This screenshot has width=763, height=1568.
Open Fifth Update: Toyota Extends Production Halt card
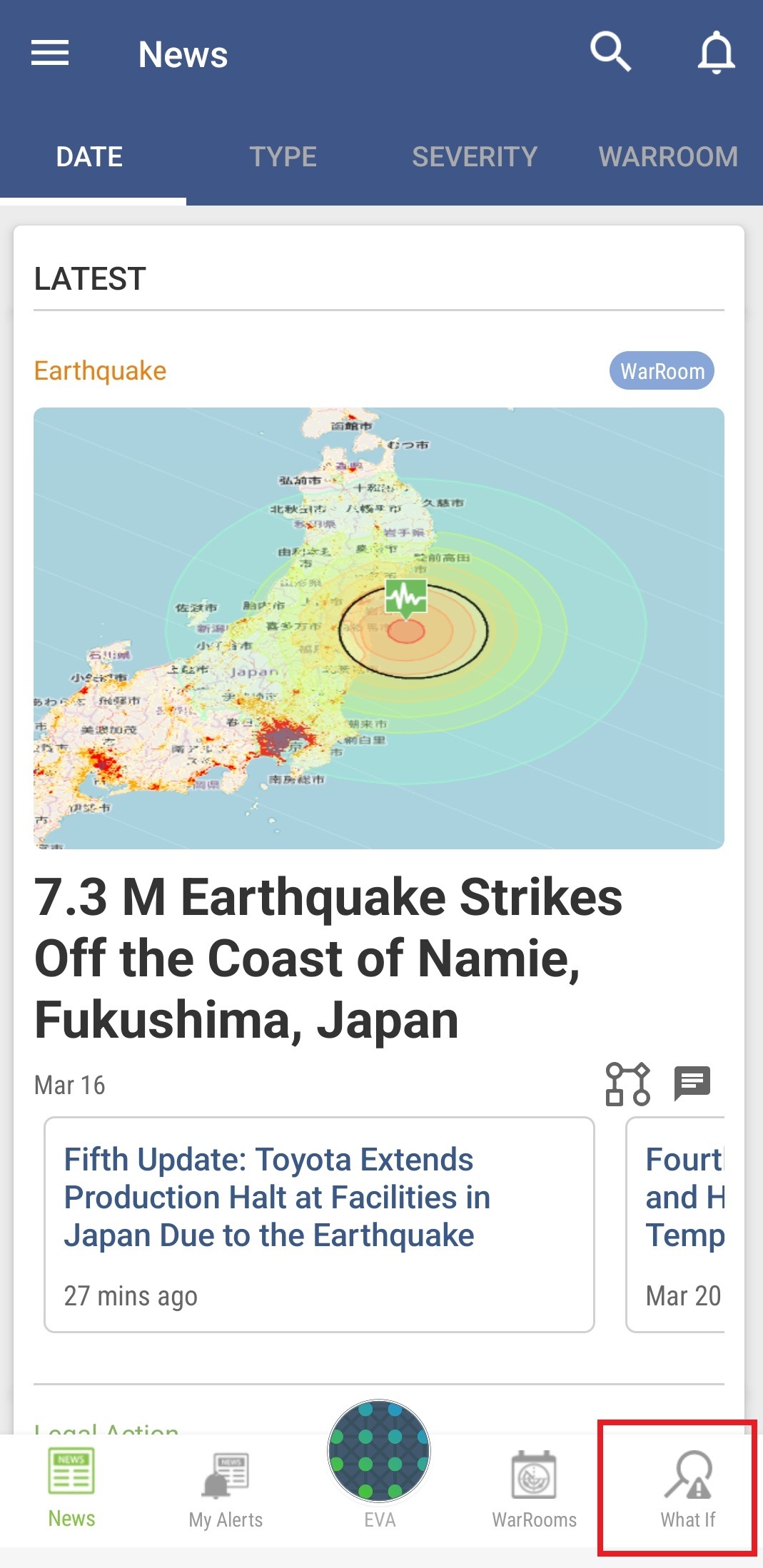click(x=319, y=1225)
